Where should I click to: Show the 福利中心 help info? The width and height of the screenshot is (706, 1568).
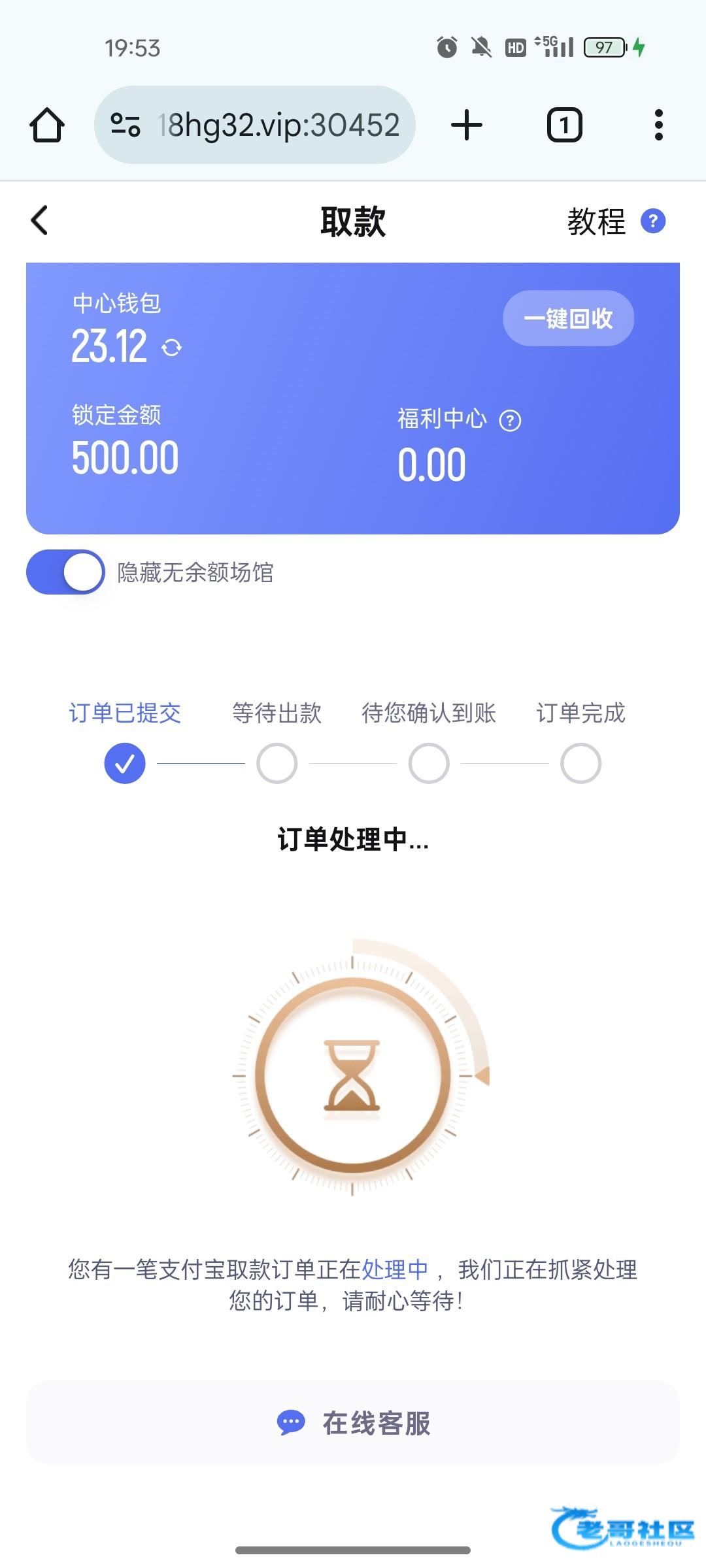tap(510, 420)
